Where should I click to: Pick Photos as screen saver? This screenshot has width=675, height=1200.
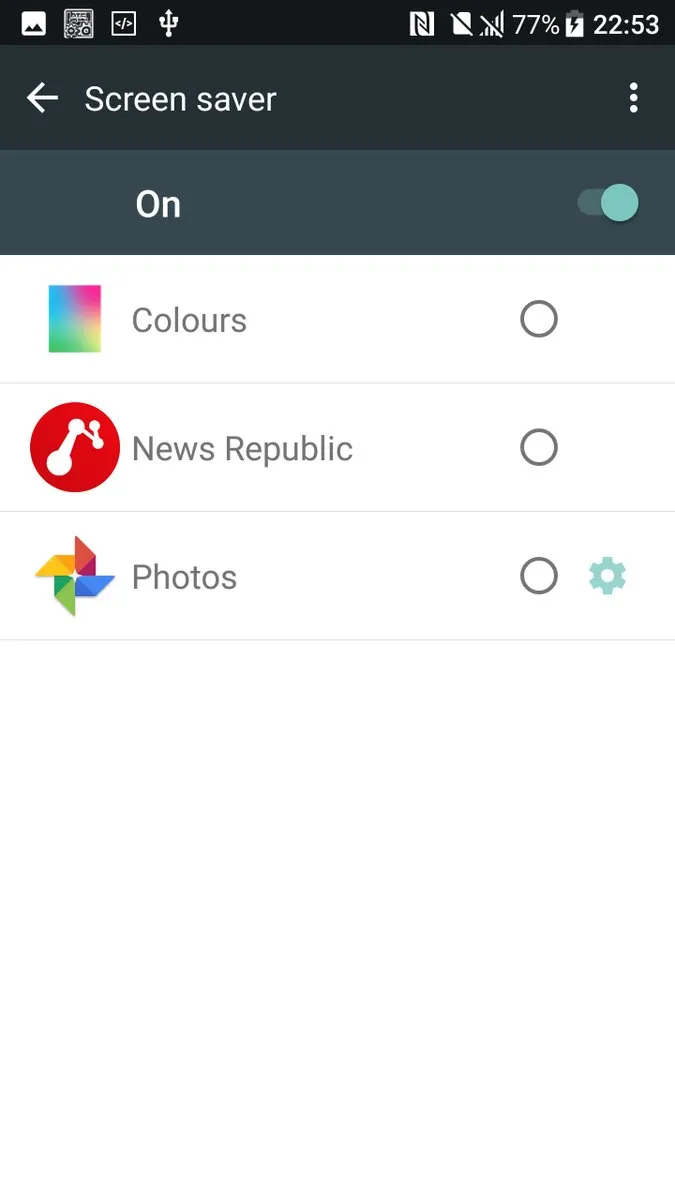pyautogui.click(x=539, y=576)
